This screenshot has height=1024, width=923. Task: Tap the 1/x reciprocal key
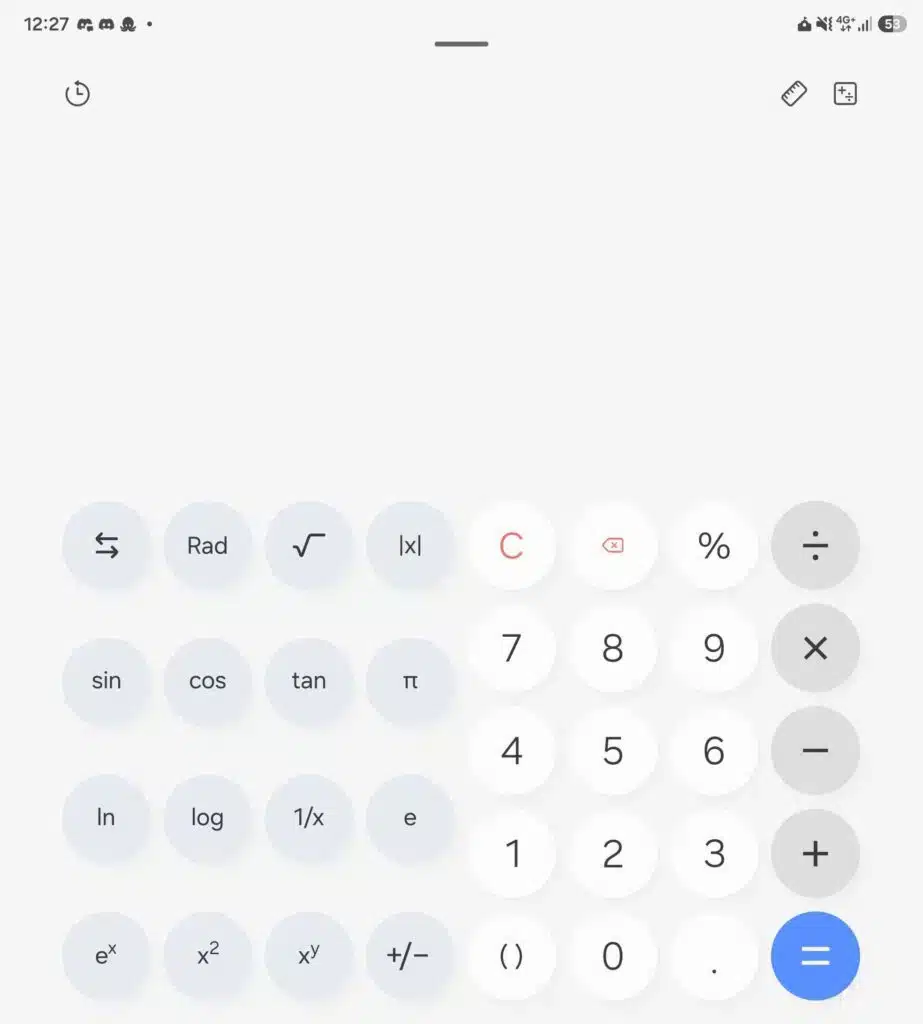click(x=308, y=818)
